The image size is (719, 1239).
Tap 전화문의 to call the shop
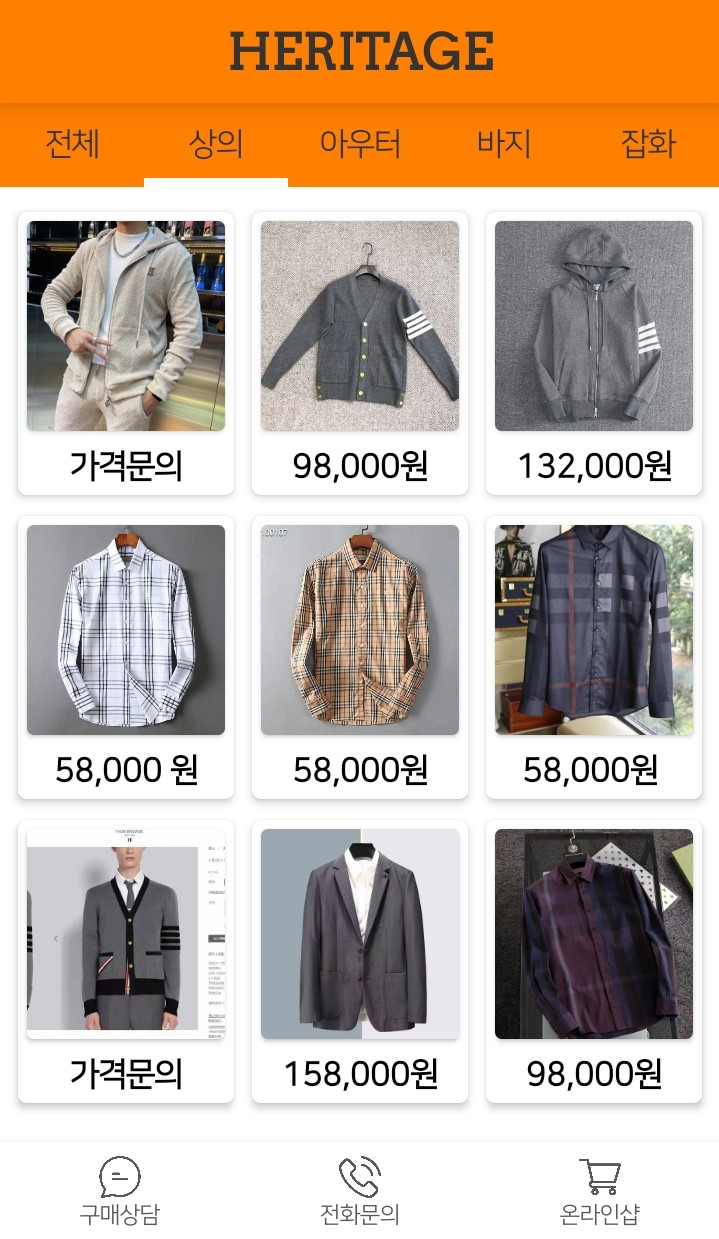click(360, 1191)
